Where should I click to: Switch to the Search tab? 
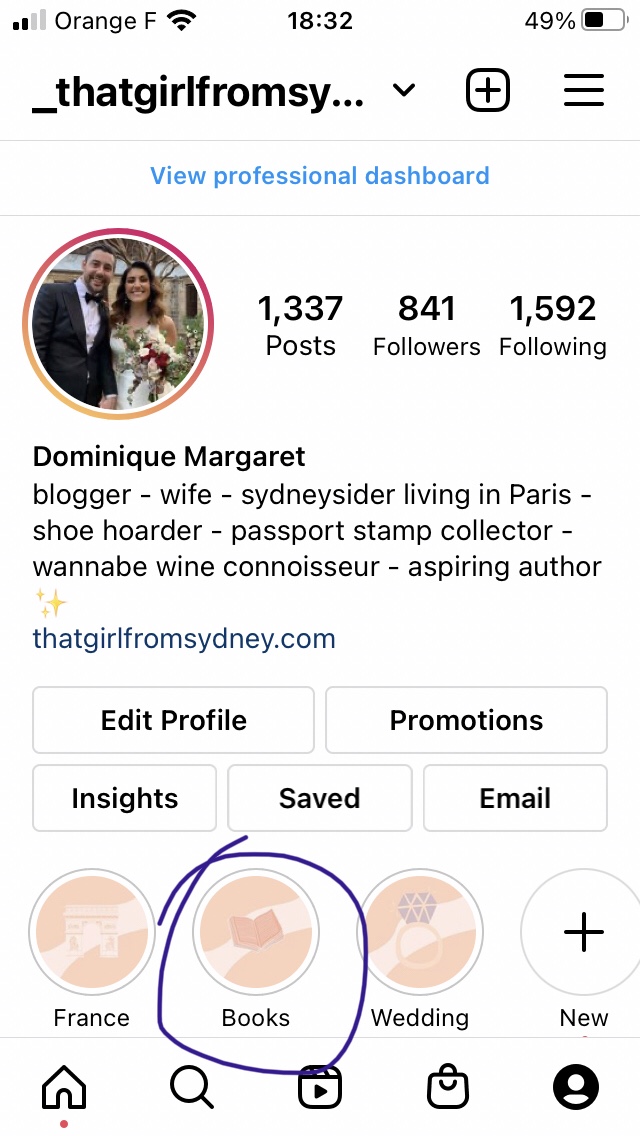pos(192,1086)
